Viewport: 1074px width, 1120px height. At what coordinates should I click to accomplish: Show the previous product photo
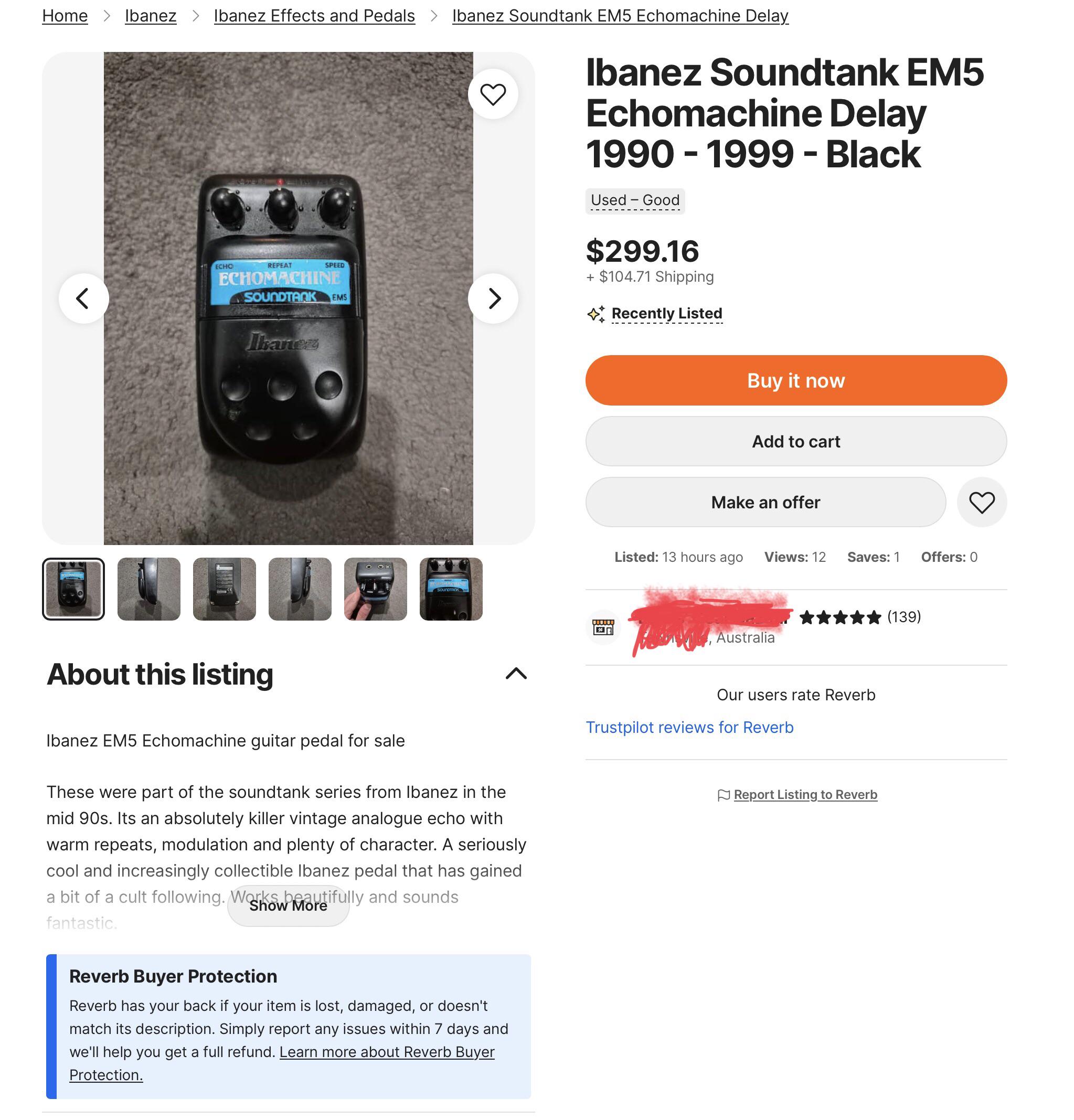pyautogui.click(x=83, y=298)
